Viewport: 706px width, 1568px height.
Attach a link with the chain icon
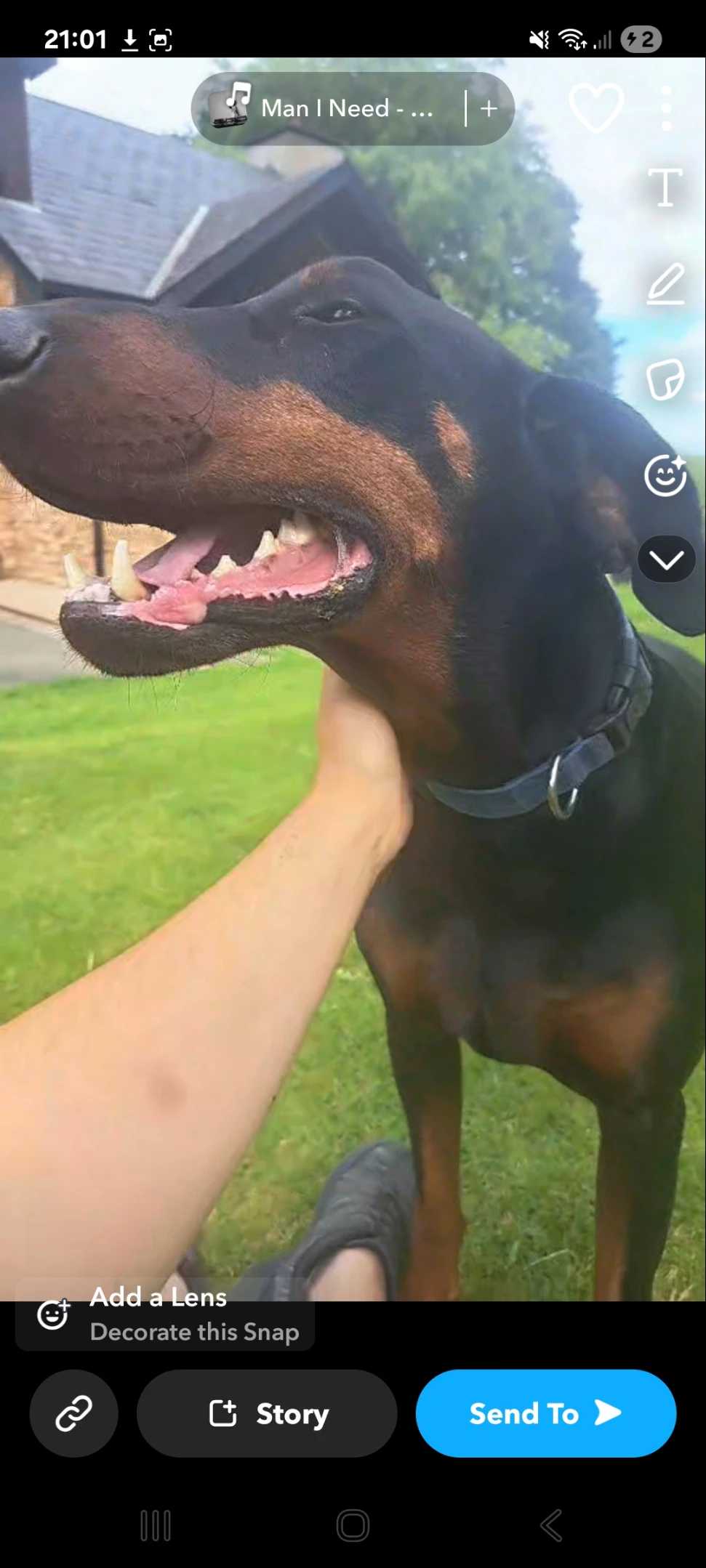[x=74, y=1413]
